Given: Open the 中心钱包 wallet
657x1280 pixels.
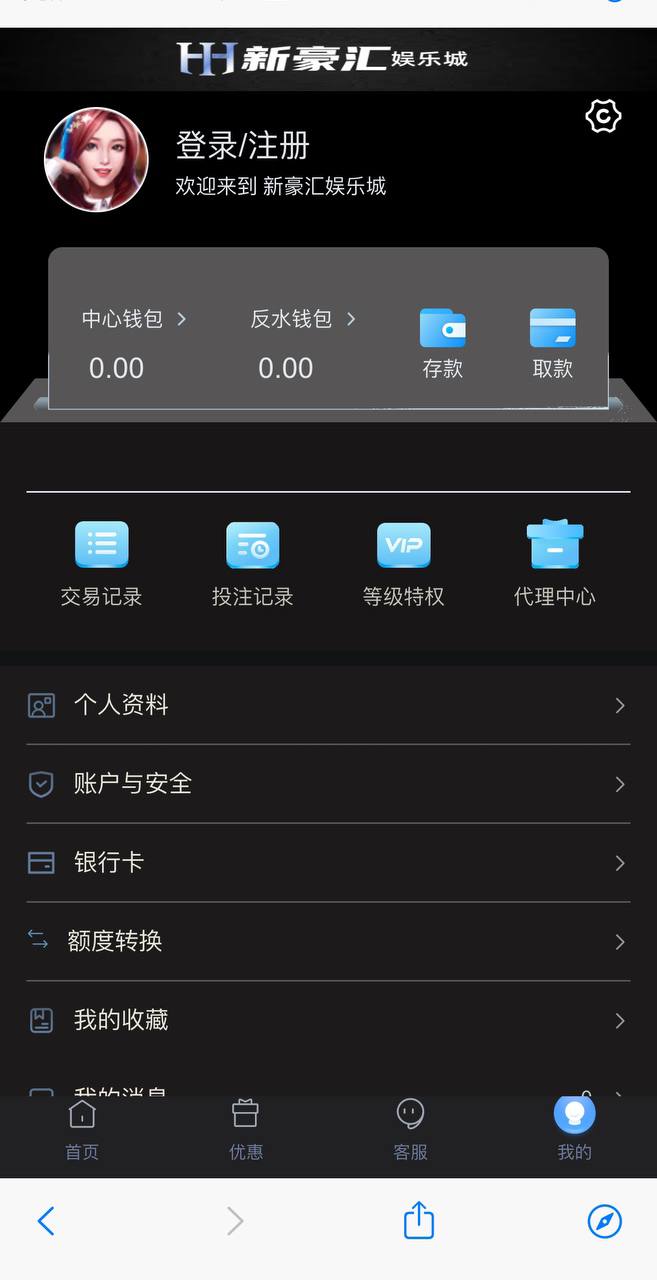Looking at the screenshot, I should tap(134, 319).
